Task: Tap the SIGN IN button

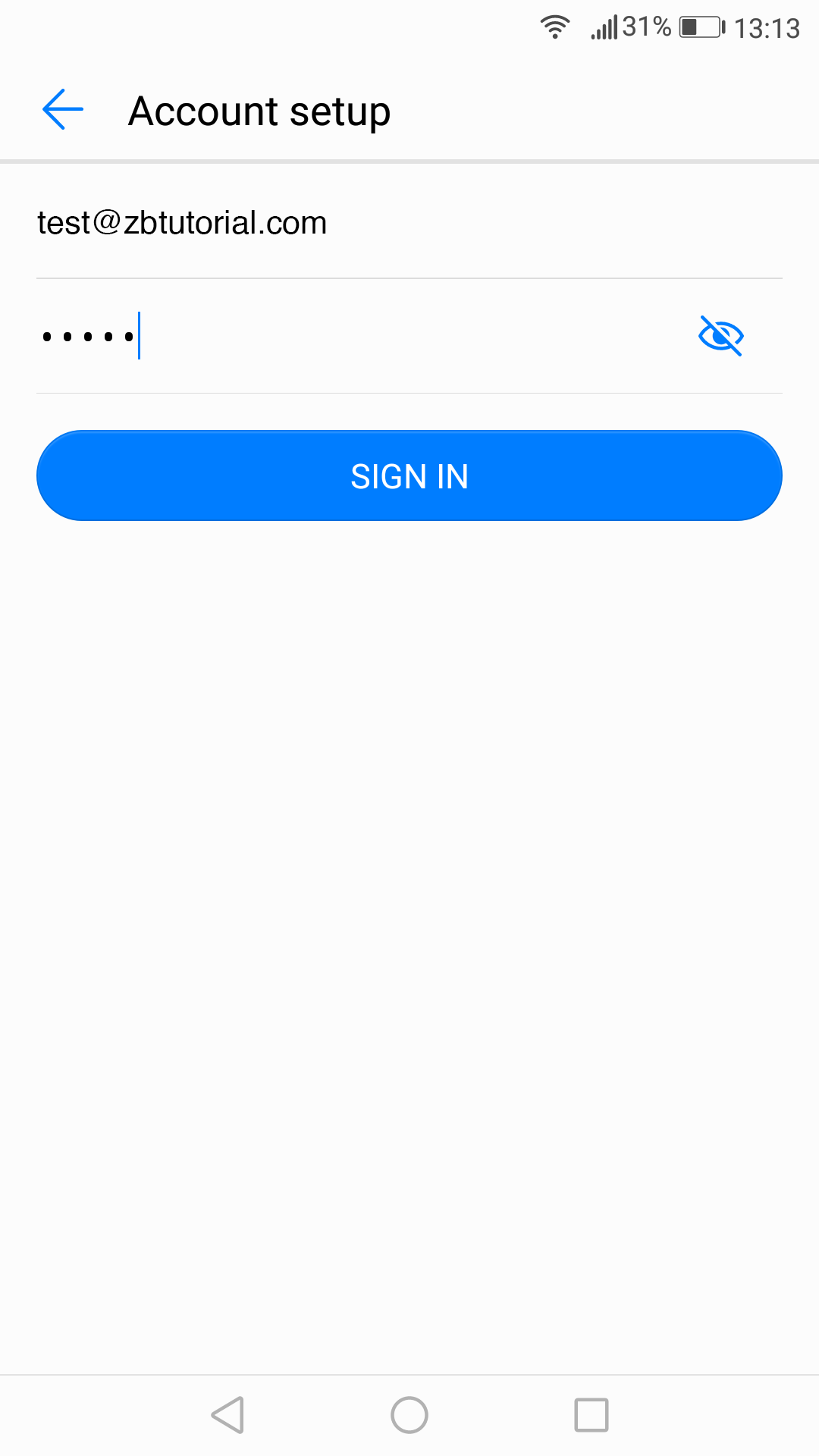Action: point(409,476)
